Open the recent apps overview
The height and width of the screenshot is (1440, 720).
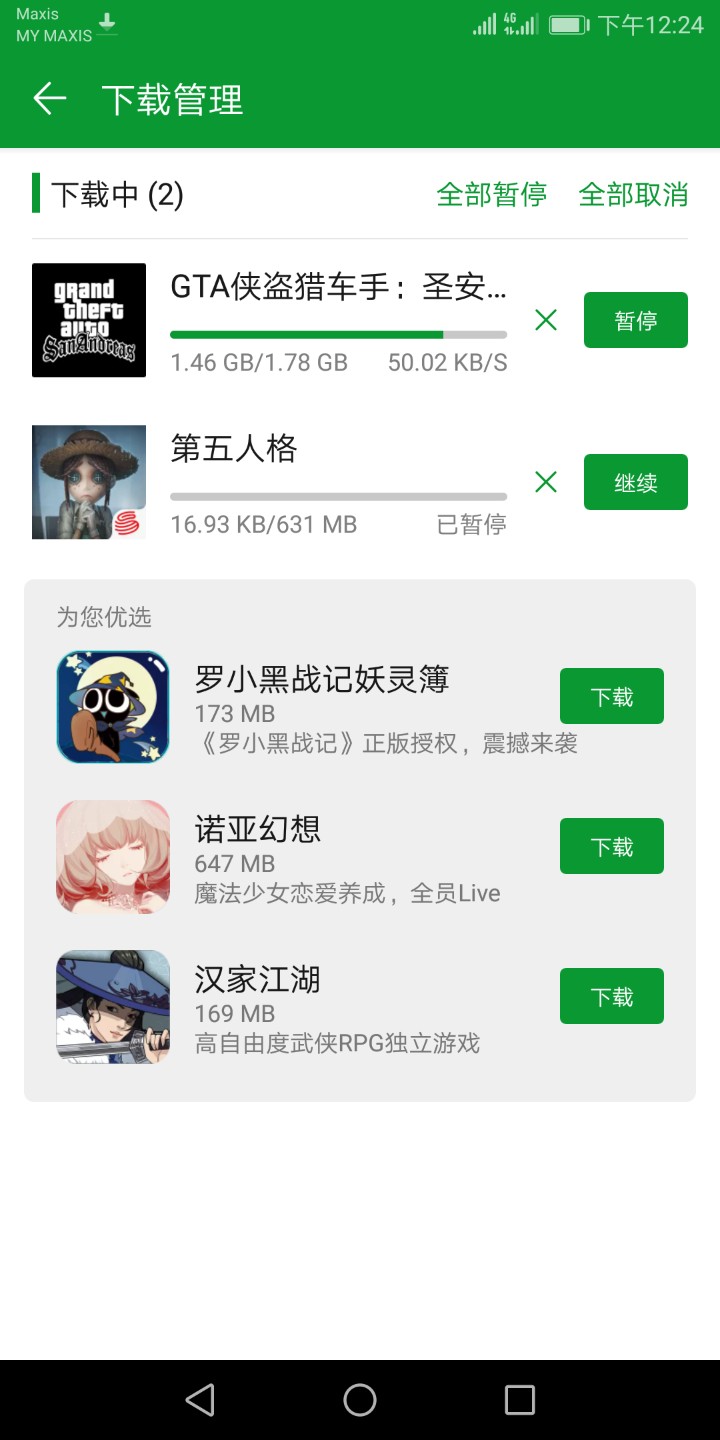(519, 1400)
